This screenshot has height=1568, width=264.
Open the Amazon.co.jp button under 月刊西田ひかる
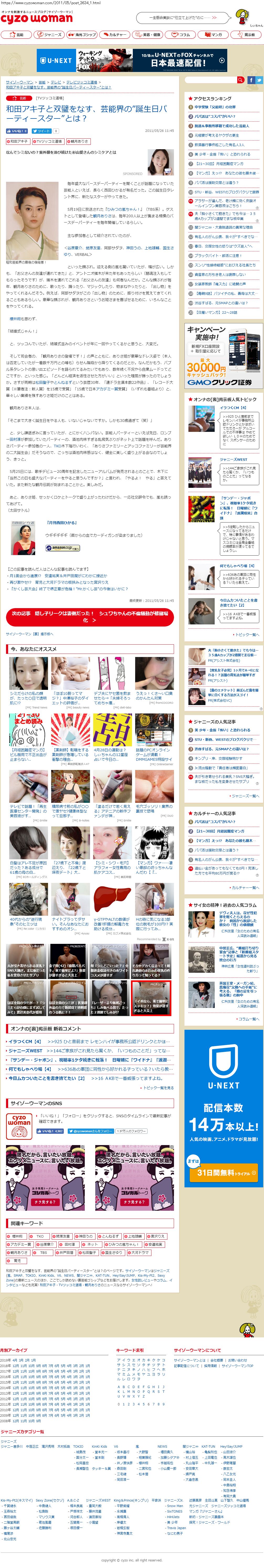[62, 548]
